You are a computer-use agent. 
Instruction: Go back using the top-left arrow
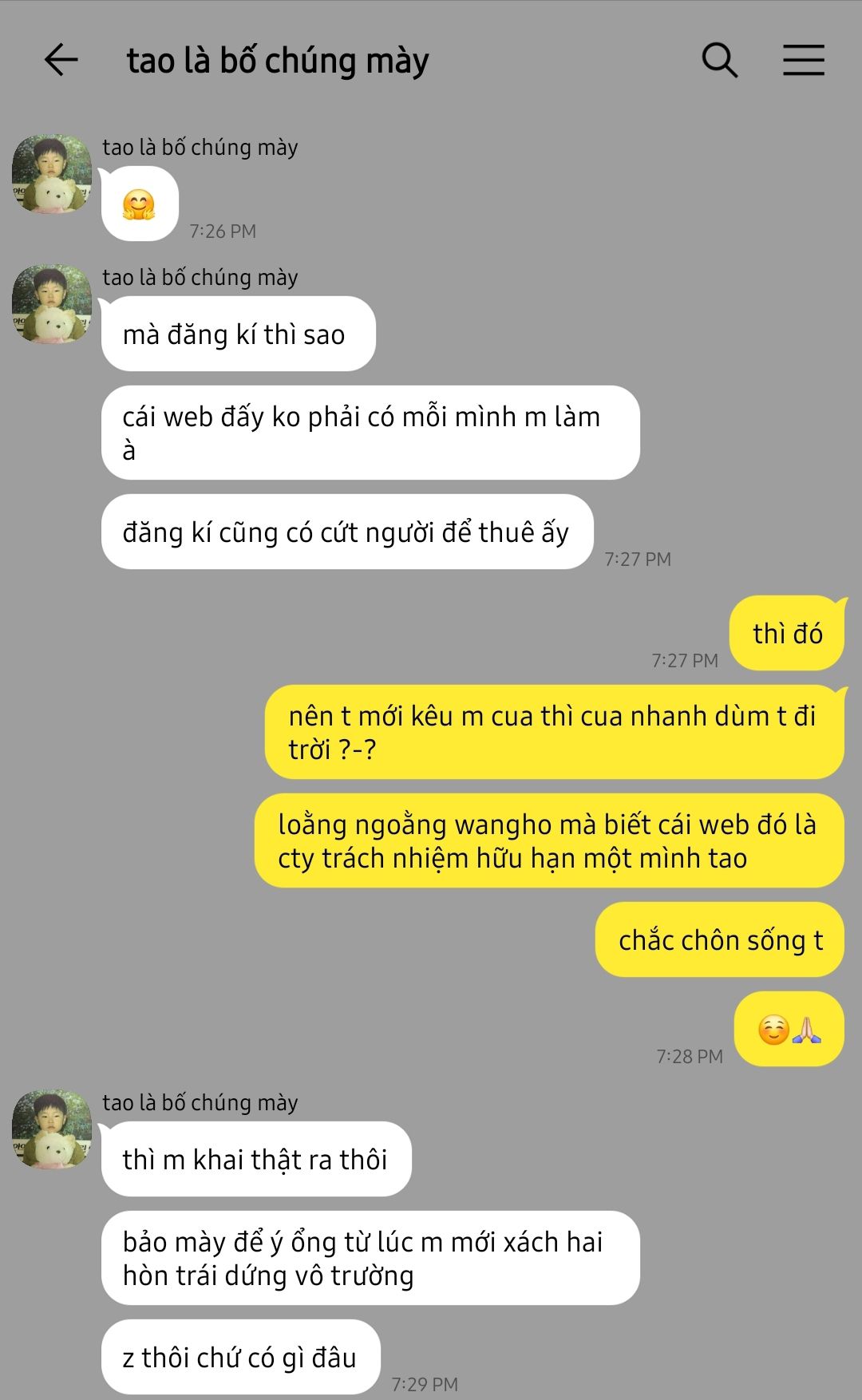pos(61,60)
